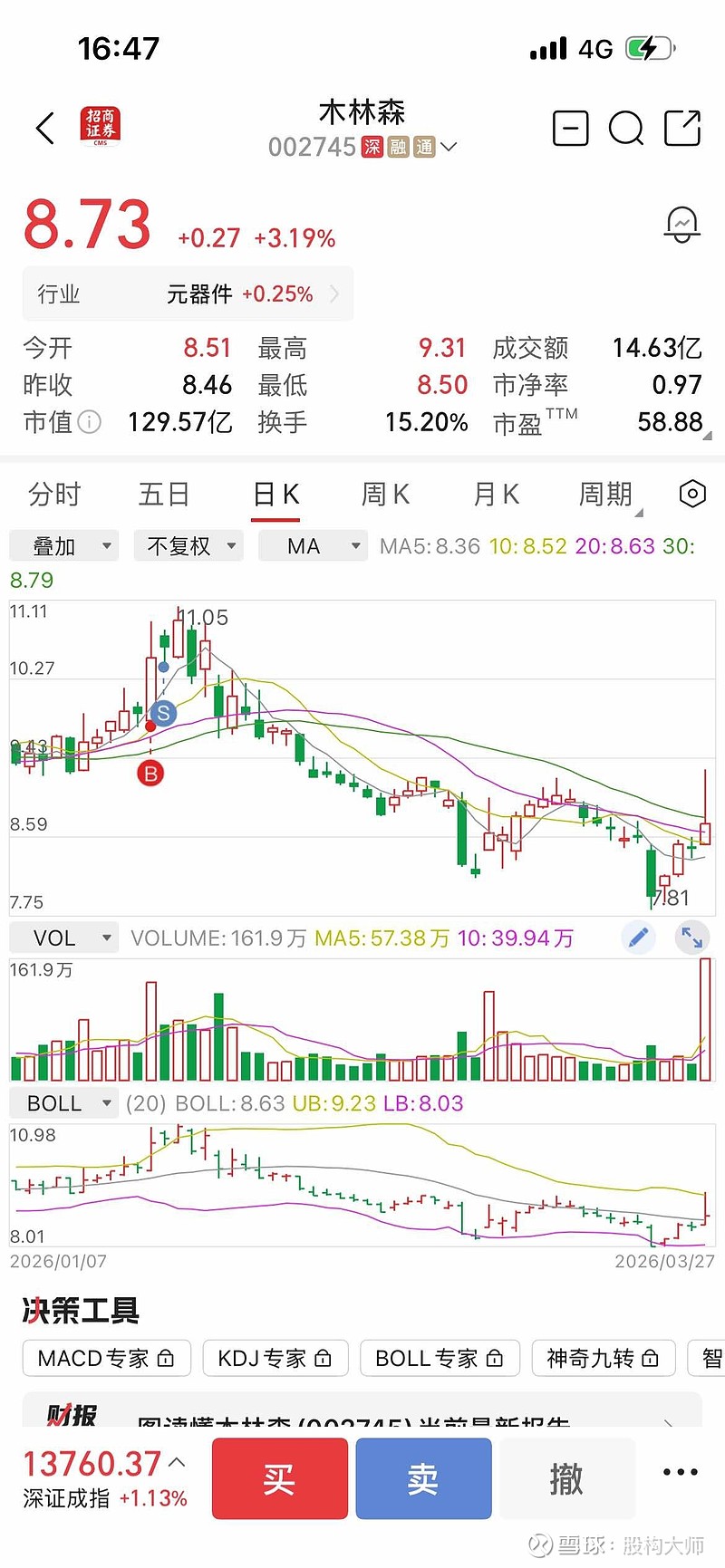The width and height of the screenshot is (725, 1568).
Task: Switch to the 五日 chart tab
Action: pyautogui.click(x=164, y=495)
